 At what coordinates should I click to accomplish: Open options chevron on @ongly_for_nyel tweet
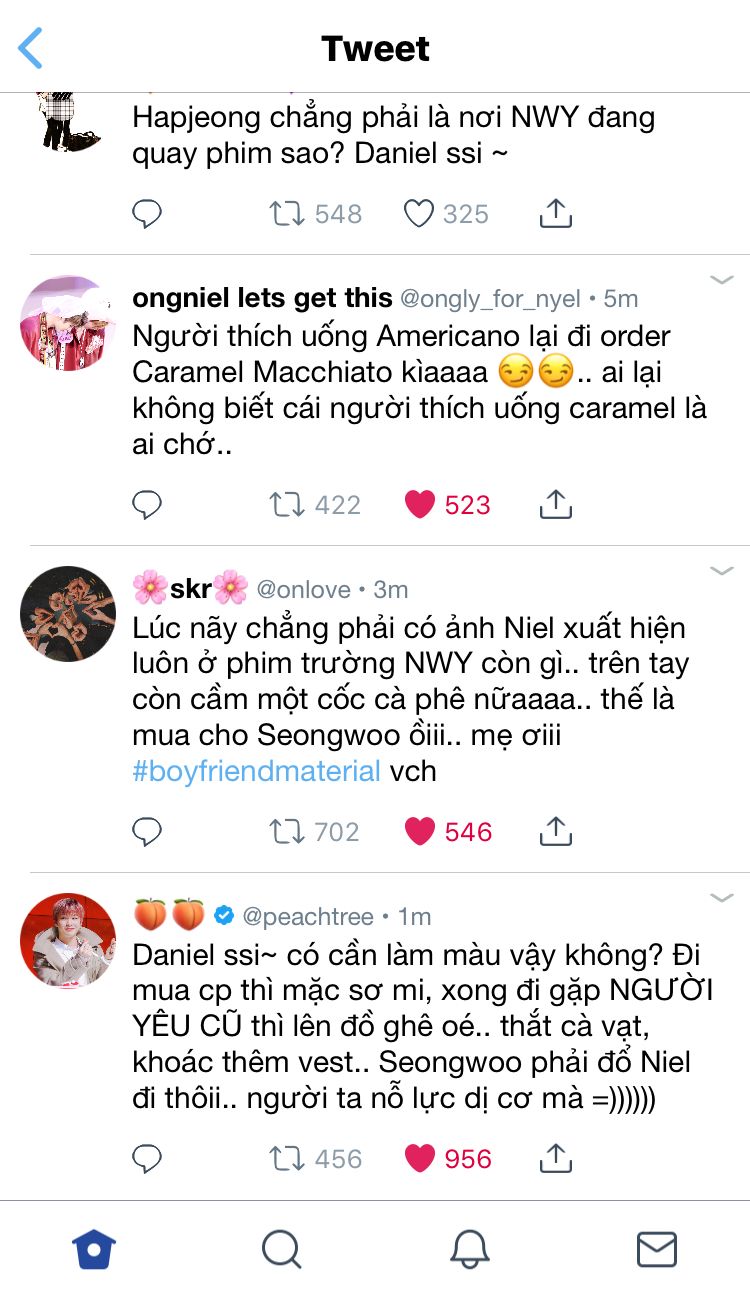click(722, 280)
